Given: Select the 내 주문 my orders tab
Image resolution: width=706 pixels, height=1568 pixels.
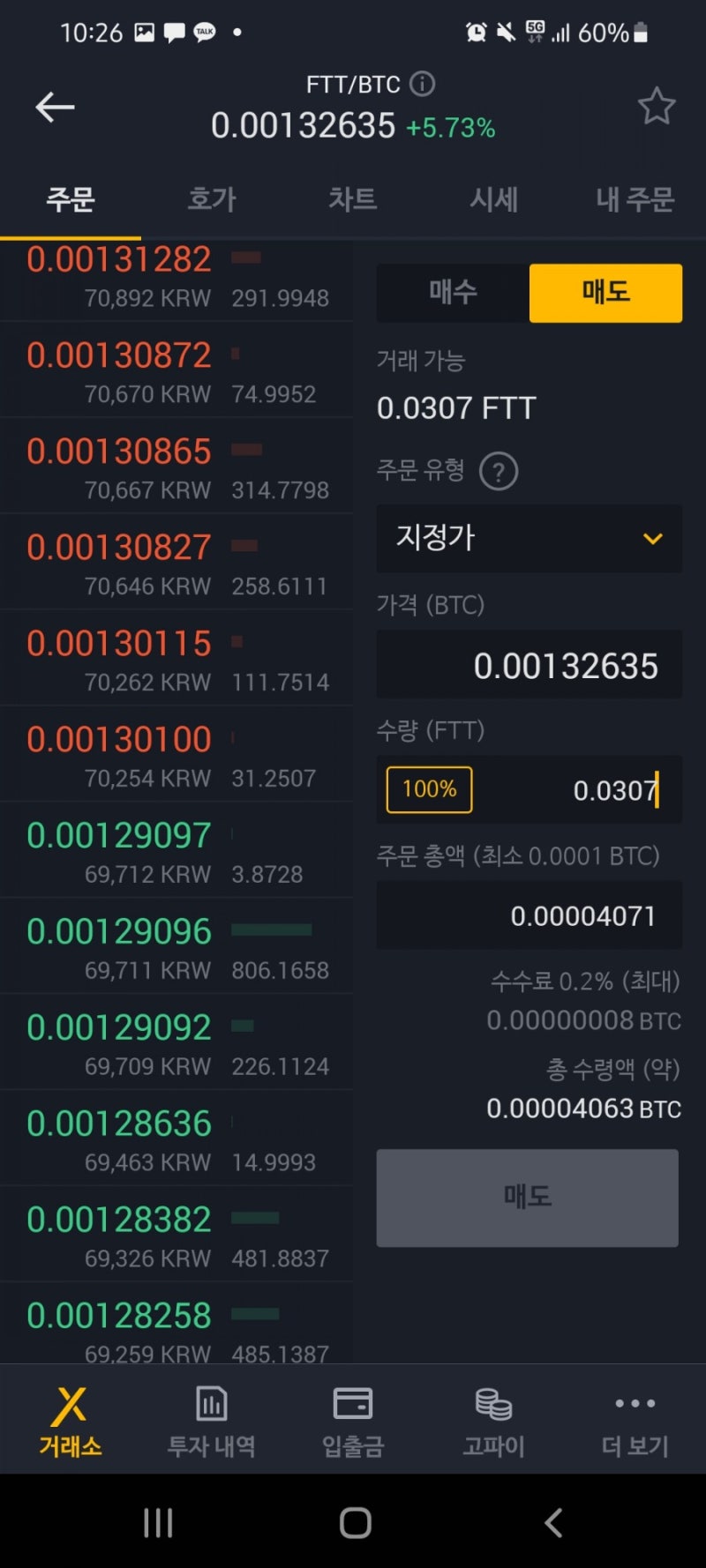Looking at the screenshot, I should coord(633,200).
